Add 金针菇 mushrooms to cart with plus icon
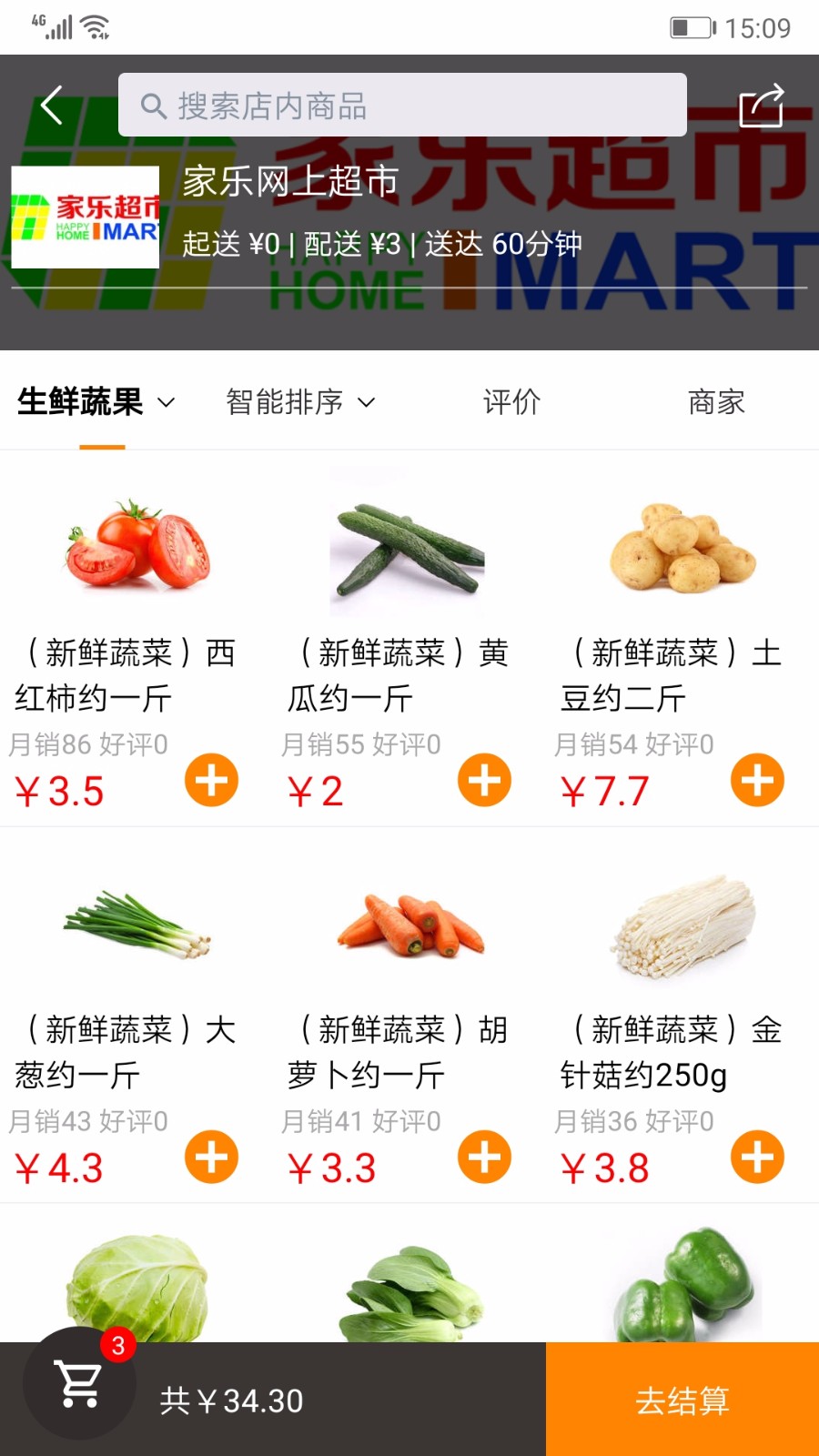The image size is (819, 1456). click(x=756, y=1157)
